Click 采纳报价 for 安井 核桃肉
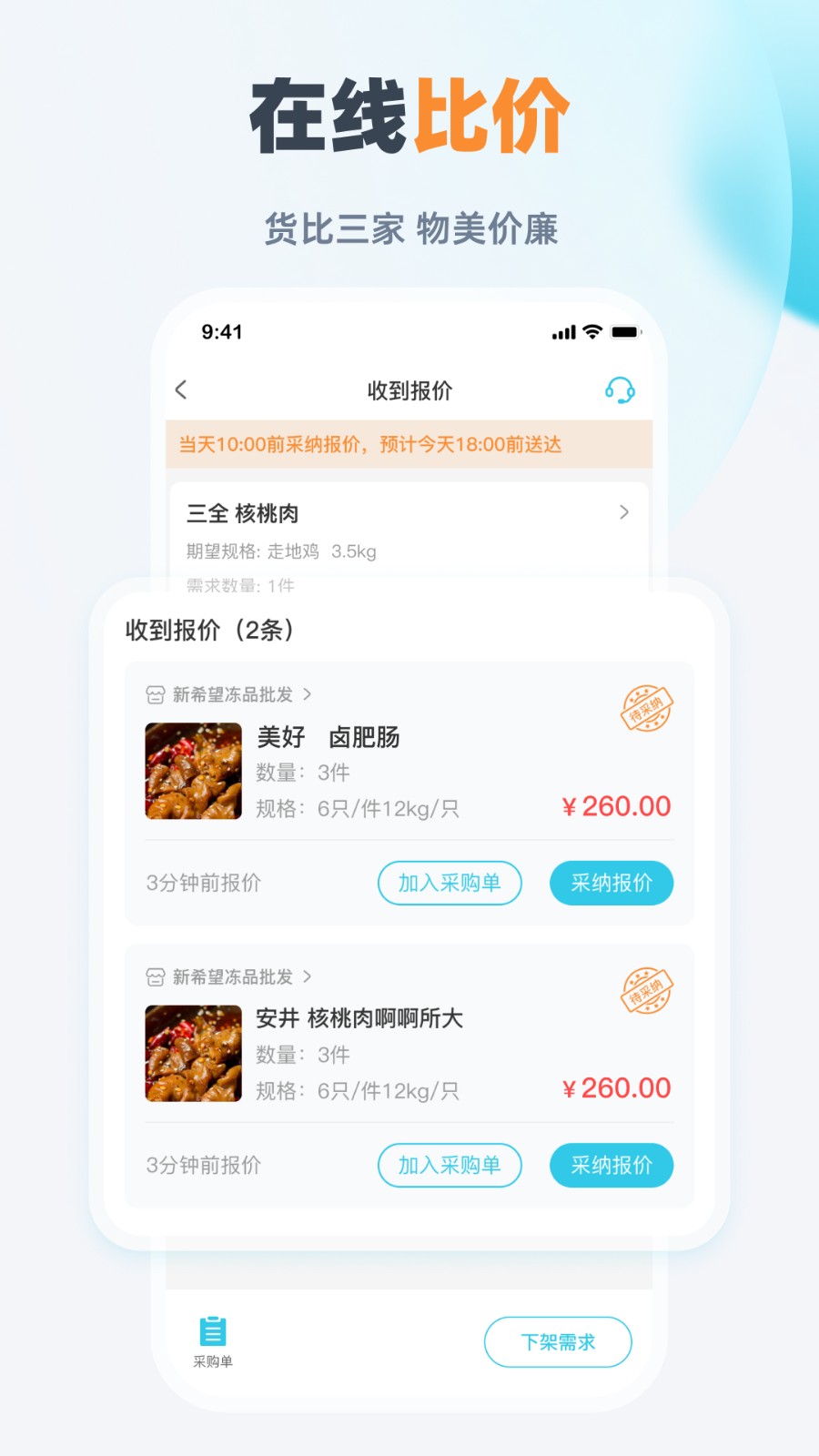This screenshot has width=819, height=1456. [x=611, y=1166]
